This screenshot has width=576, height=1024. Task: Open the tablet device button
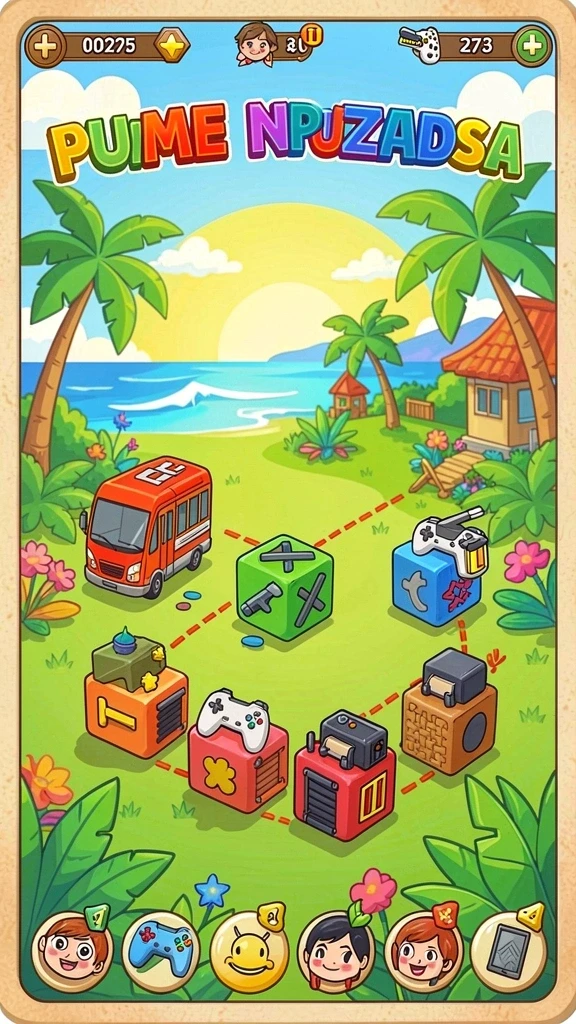coord(509,951)
